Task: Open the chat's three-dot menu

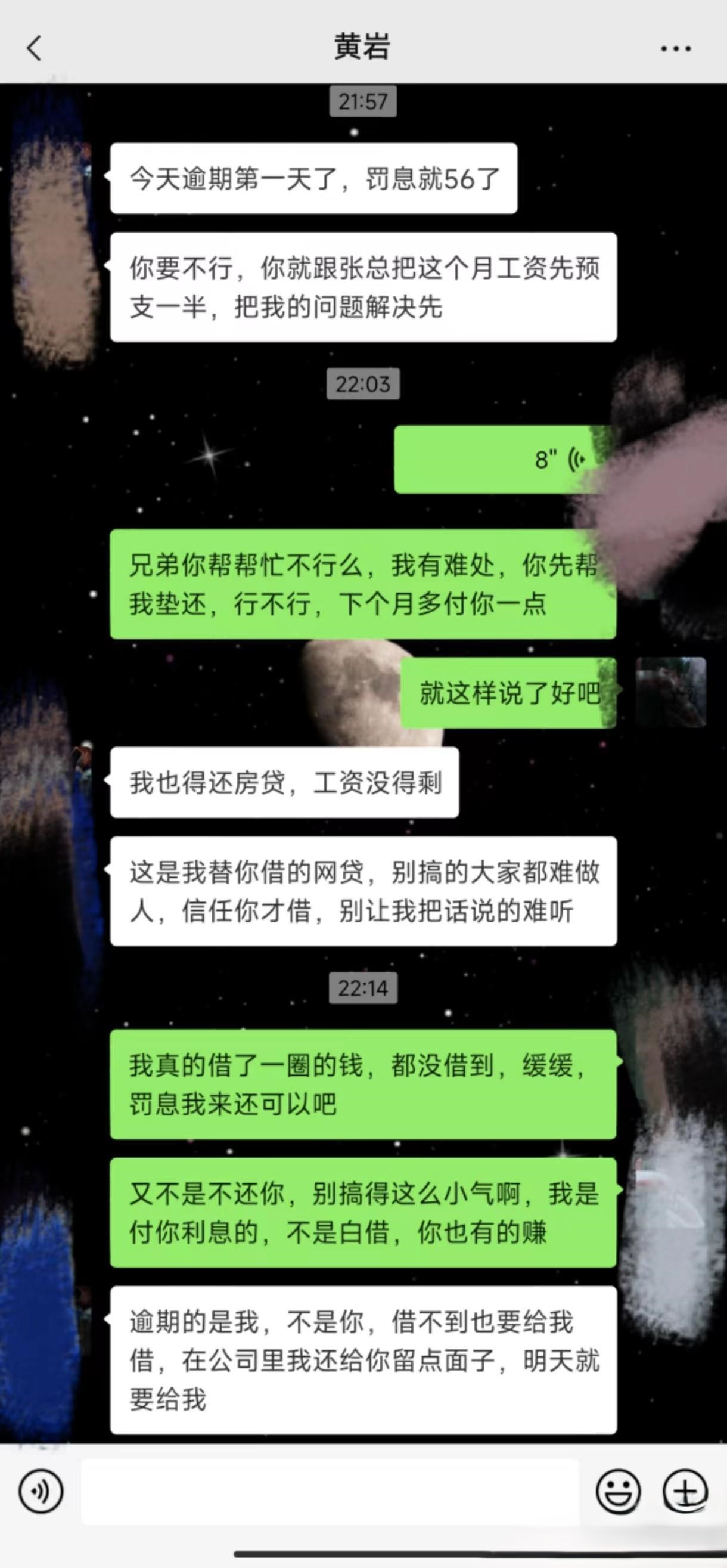Action: (x=676, y=48)
